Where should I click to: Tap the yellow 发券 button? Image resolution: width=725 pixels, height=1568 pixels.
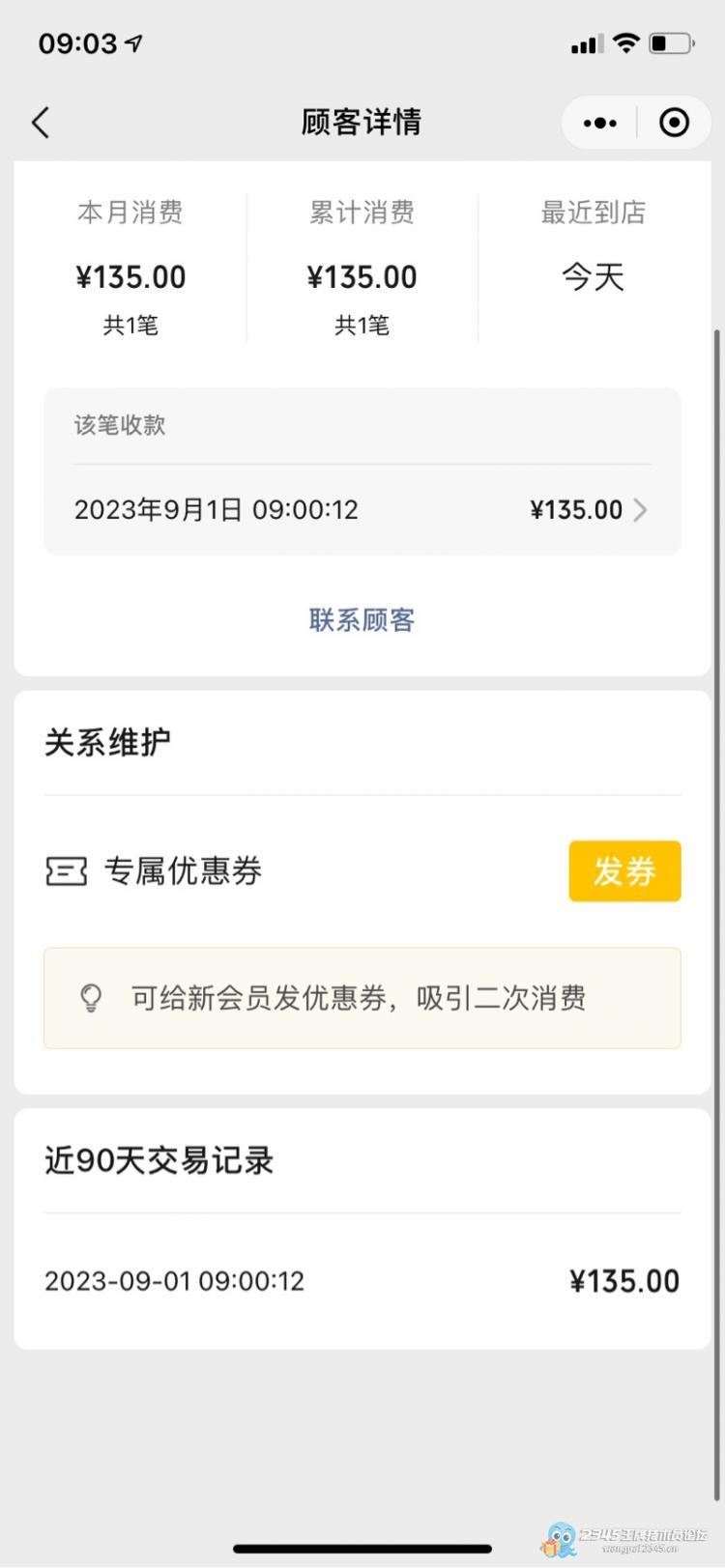click(x=624, y=871)
